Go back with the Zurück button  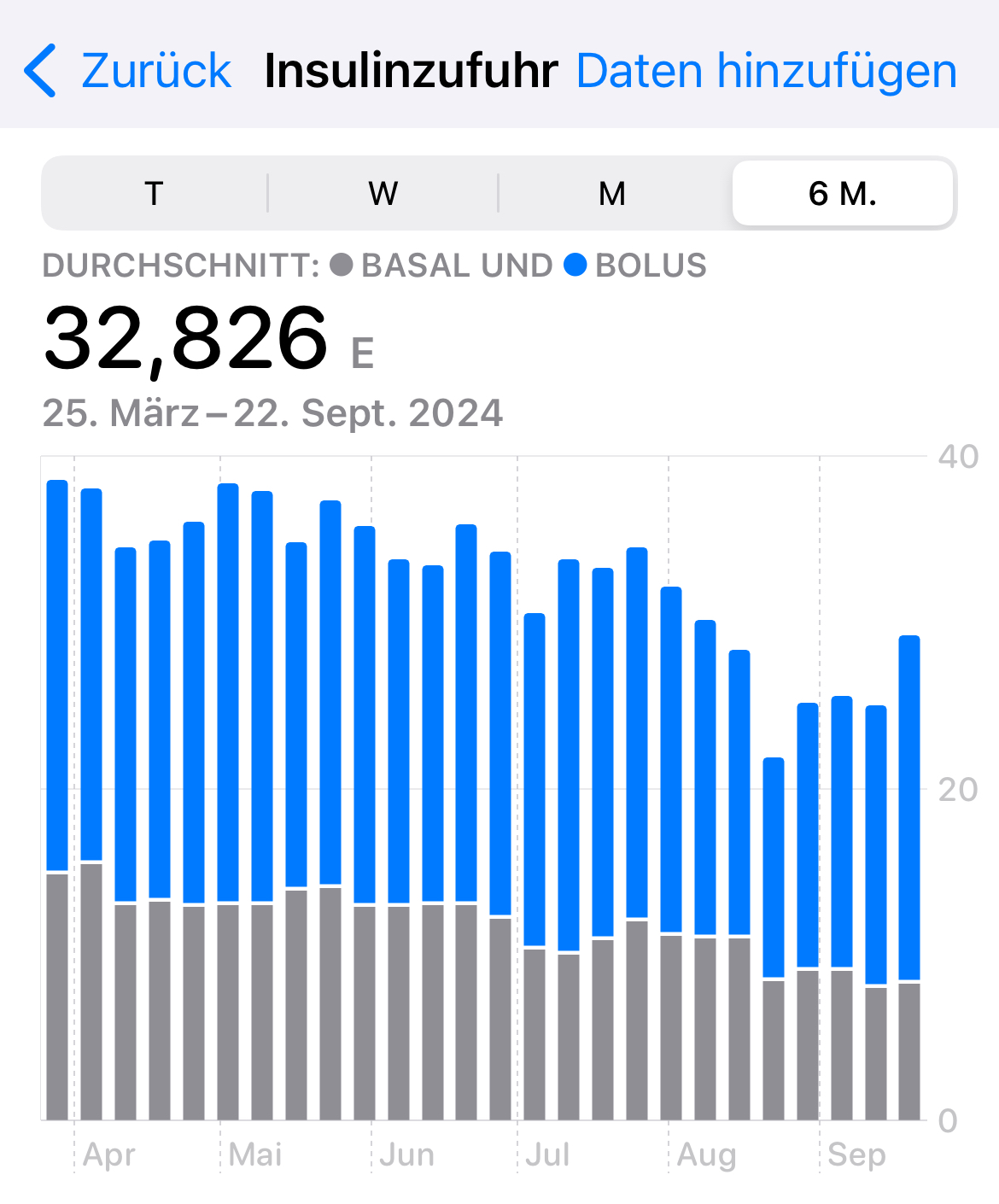click(128, 71)
